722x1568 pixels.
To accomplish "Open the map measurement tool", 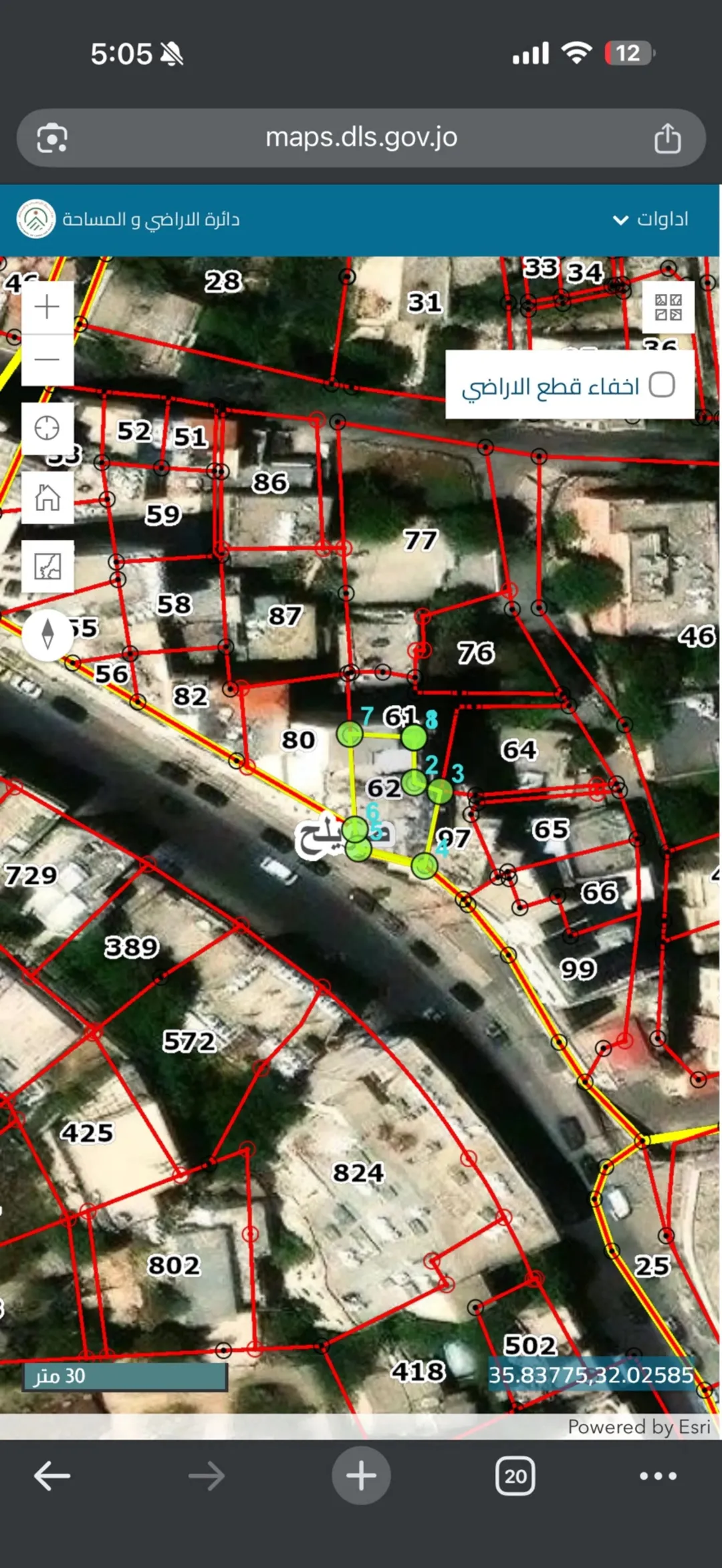I will [47, 567].
